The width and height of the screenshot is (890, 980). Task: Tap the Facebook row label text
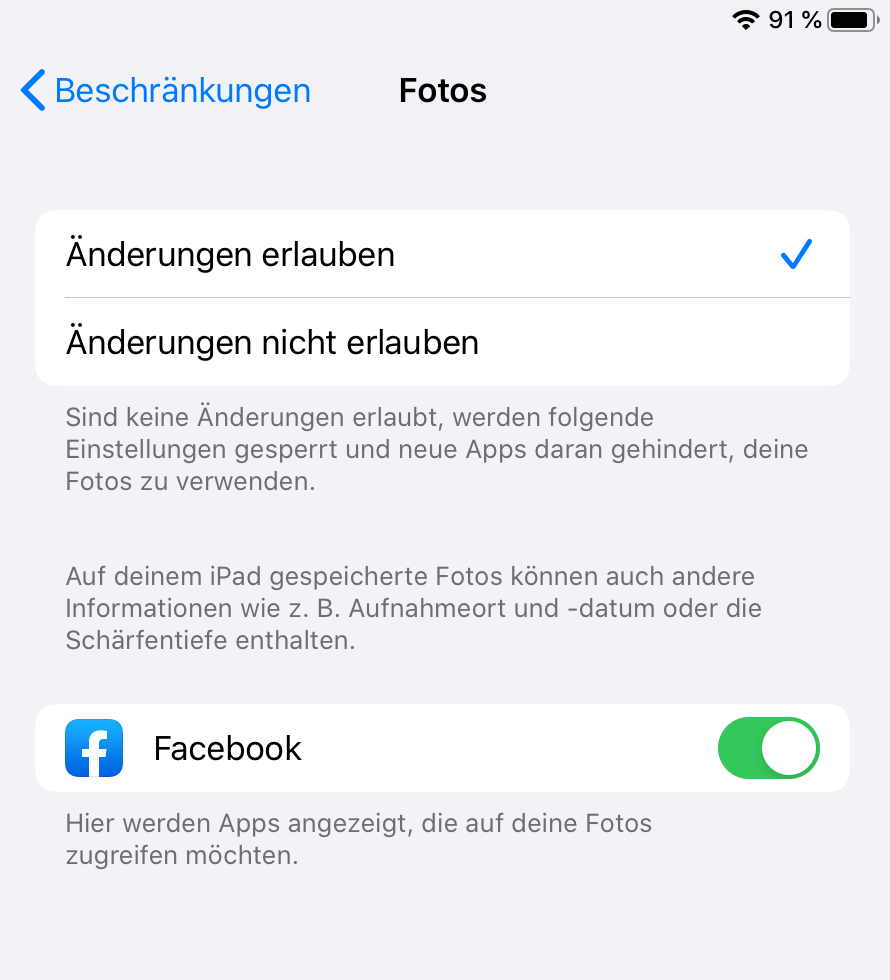click(227, 747)
